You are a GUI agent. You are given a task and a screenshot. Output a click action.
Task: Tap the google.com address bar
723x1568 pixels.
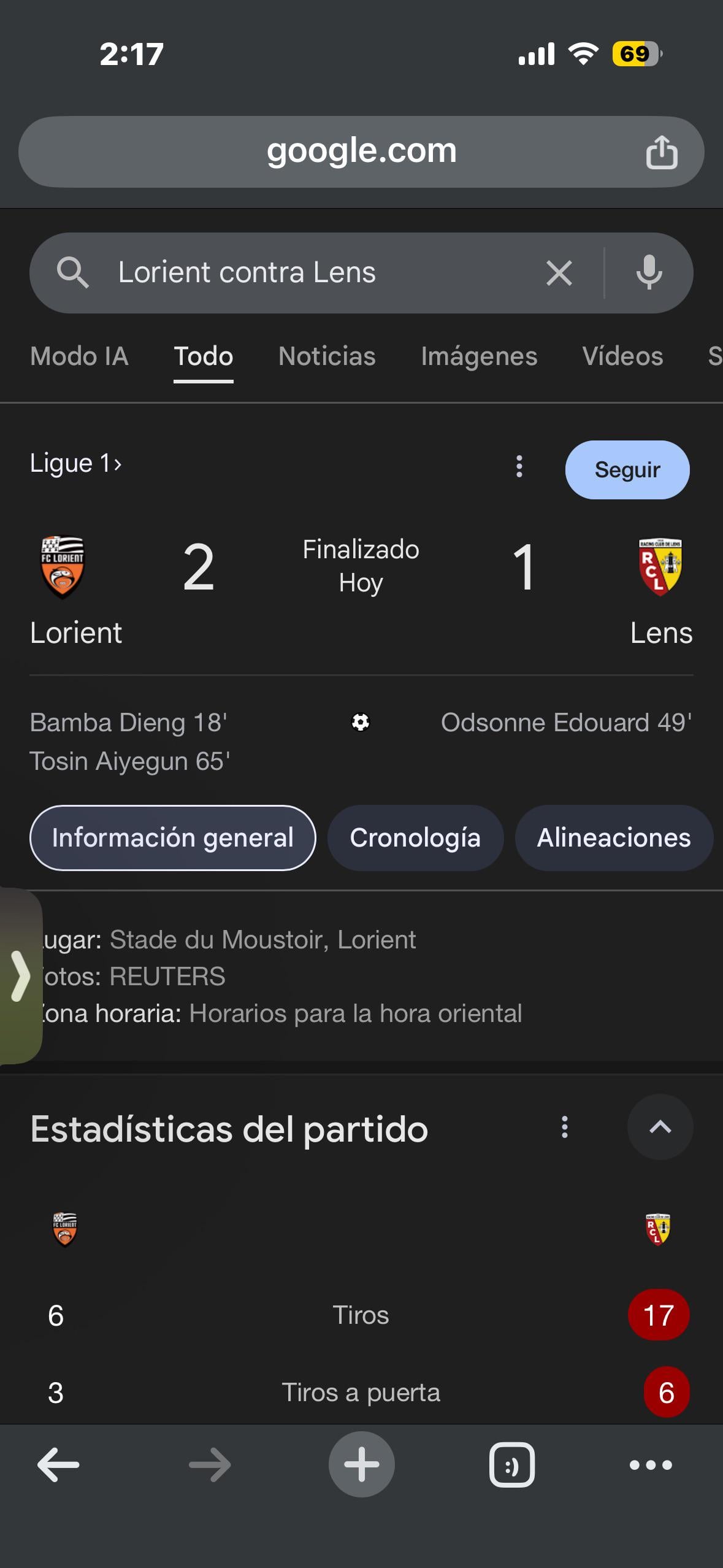click(361, 152)
